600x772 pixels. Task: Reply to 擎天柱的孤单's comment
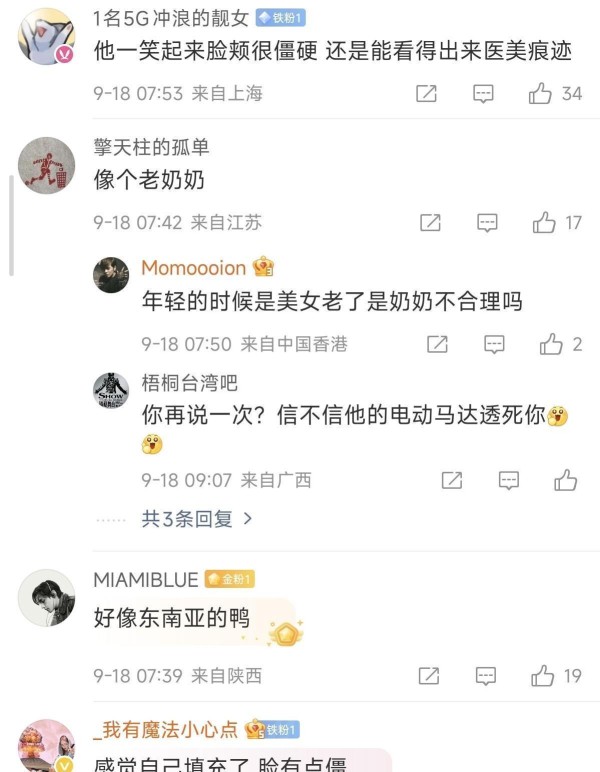click(x=487, y=222)
